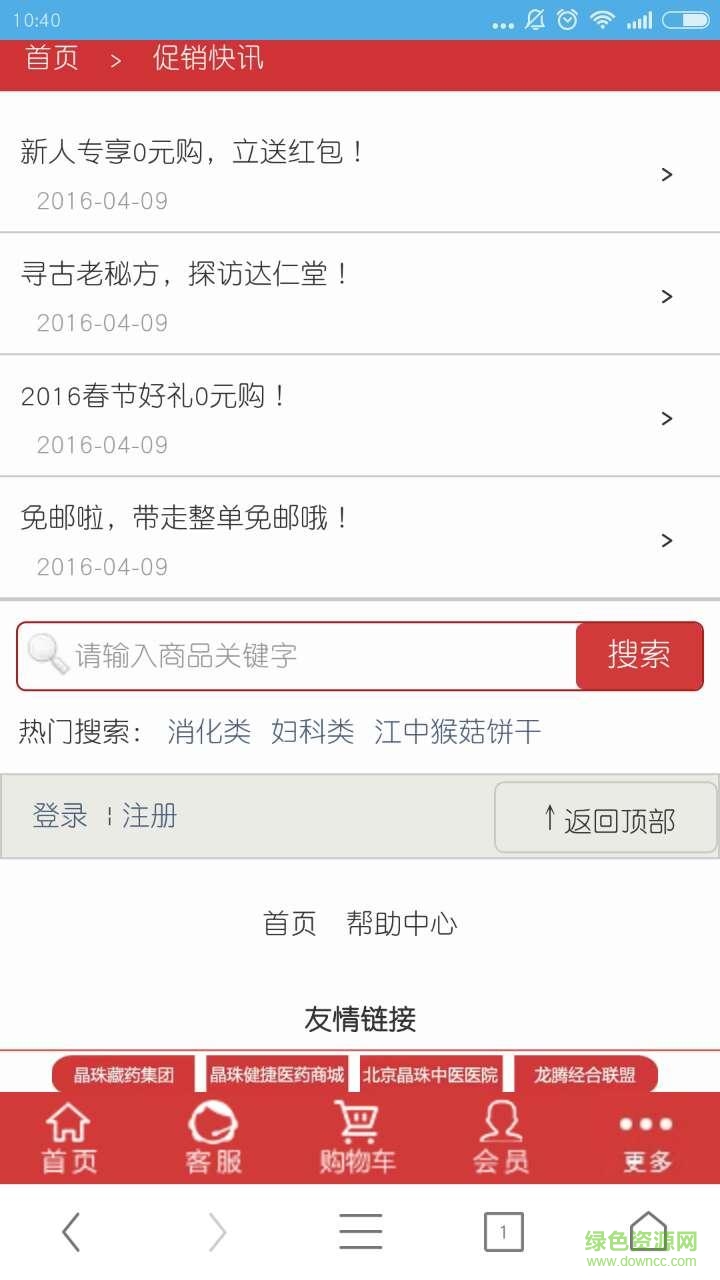The image size is (720, 1280).
Task: Select hot search 江中猴菇饼干
Action: [457, 732]
